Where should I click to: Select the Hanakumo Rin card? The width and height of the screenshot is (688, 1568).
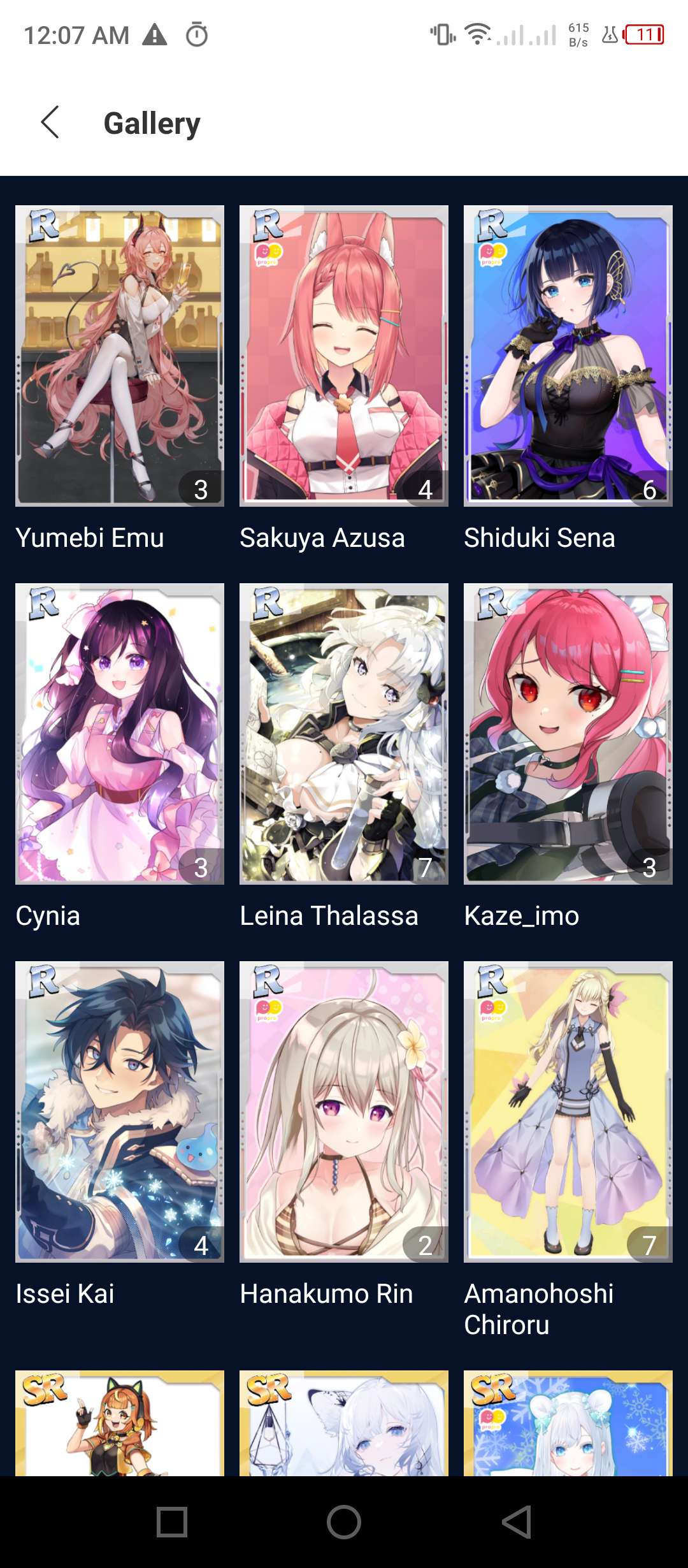click(344, 1112)
